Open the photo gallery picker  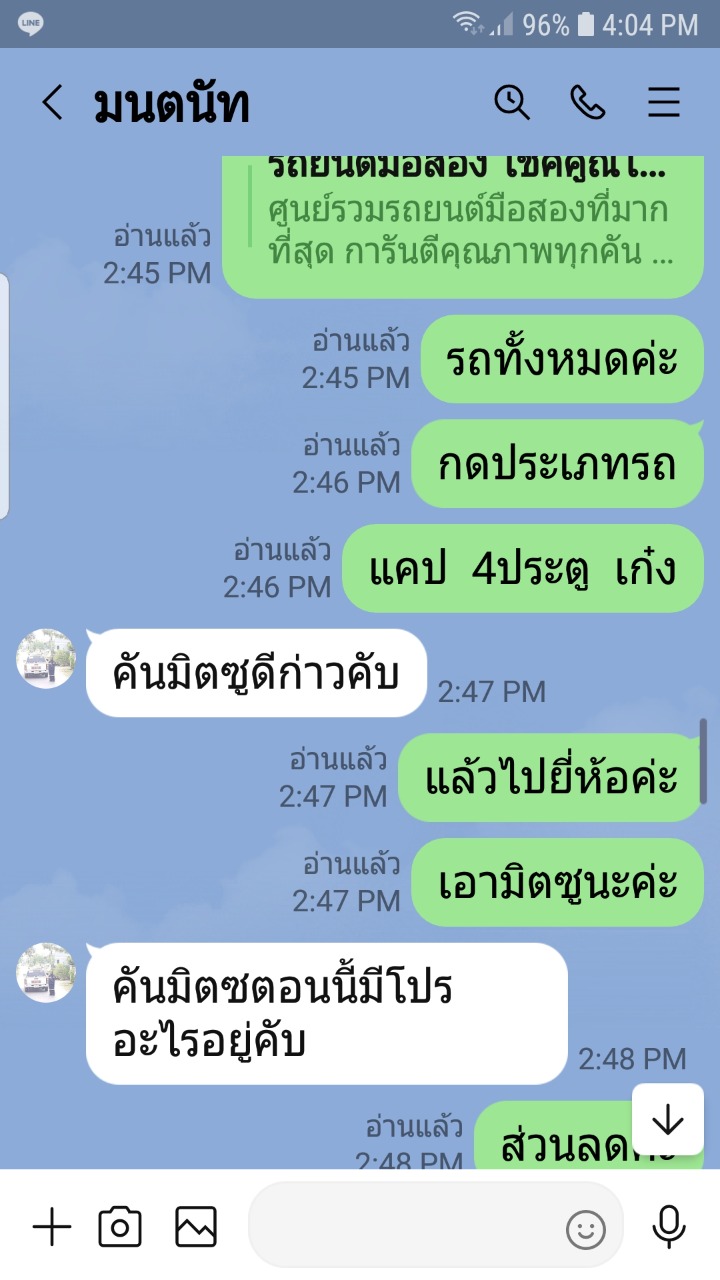(196, 1226)
